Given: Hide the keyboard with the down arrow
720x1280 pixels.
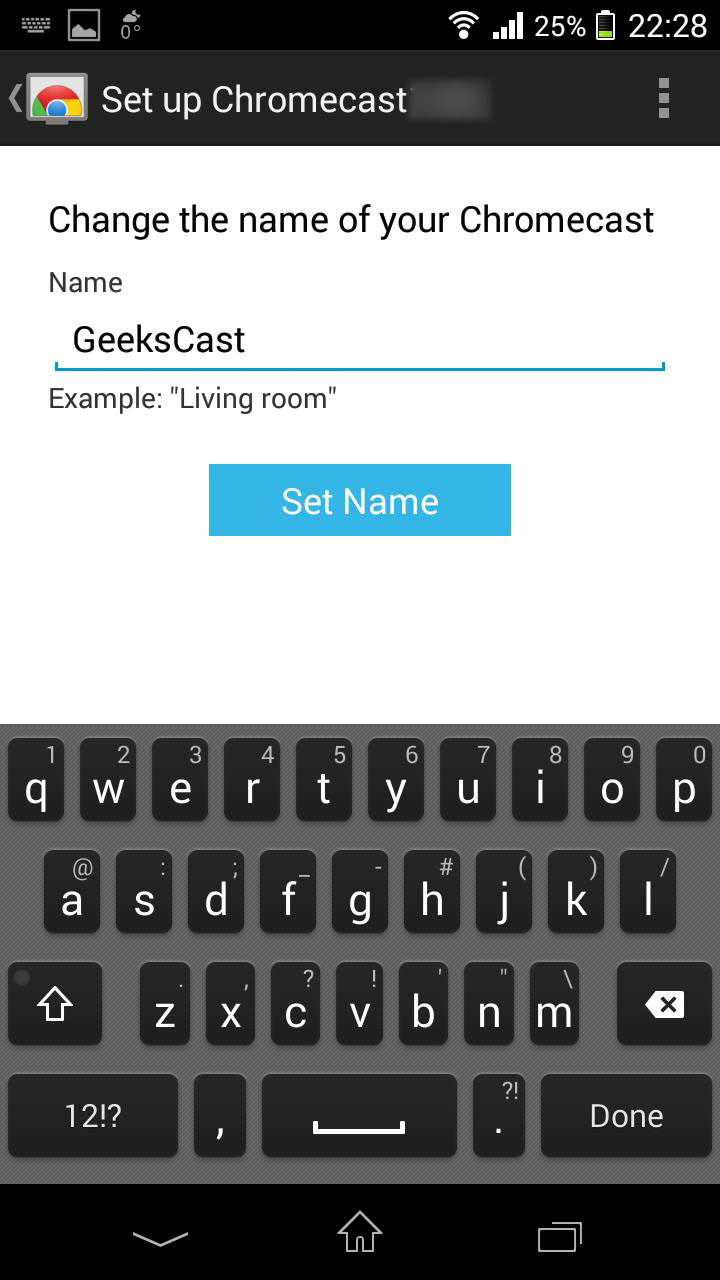Looking at the screenshot, I should pos(160,1238).
